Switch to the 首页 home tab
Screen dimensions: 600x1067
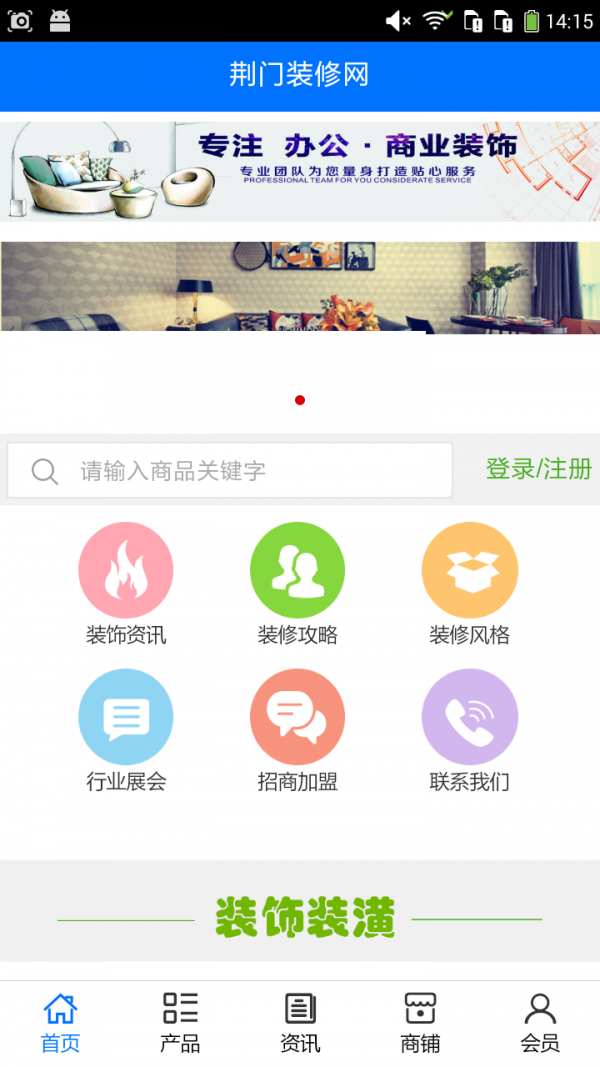point(60,1023)
